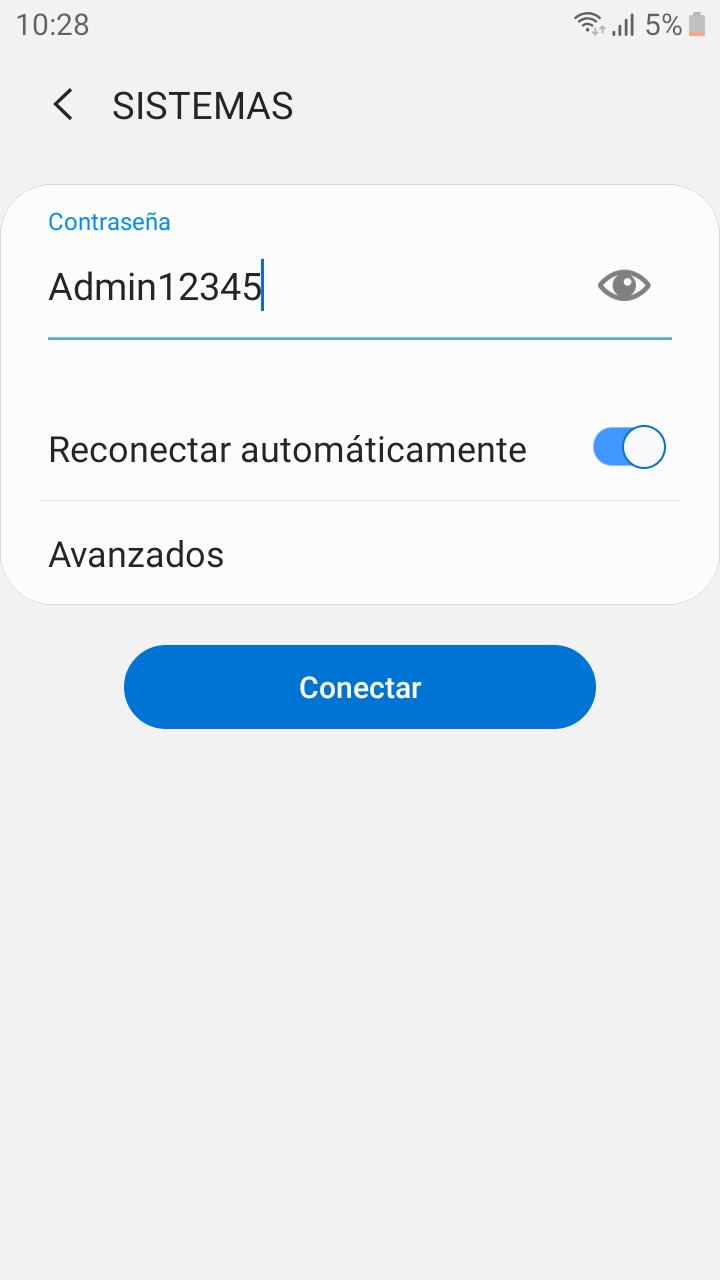Tap the Conectar button
This screenshot has width=720, height=1280.
(x=360, y=687)
